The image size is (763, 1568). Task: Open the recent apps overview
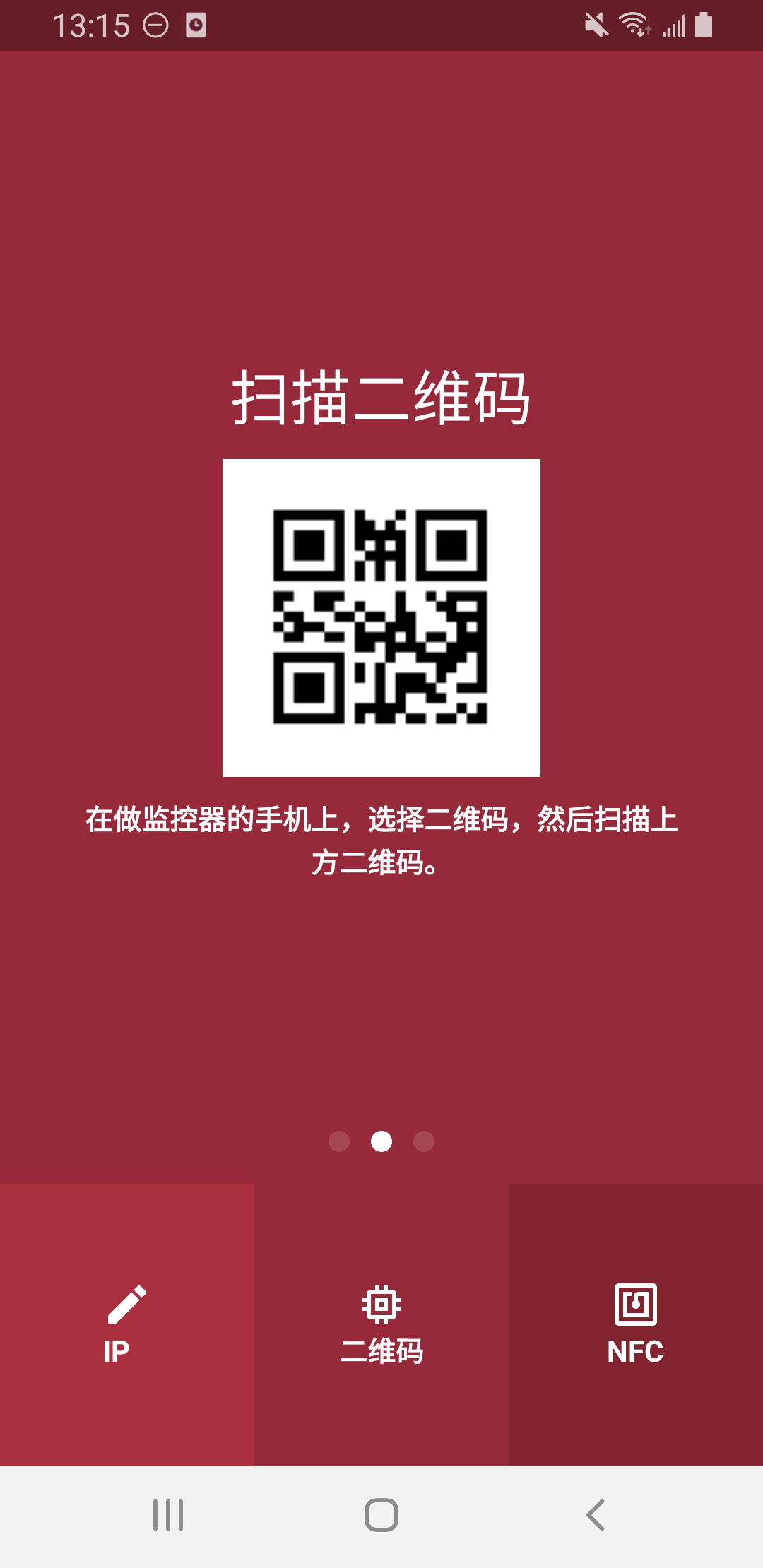[x=168, y=1515]
